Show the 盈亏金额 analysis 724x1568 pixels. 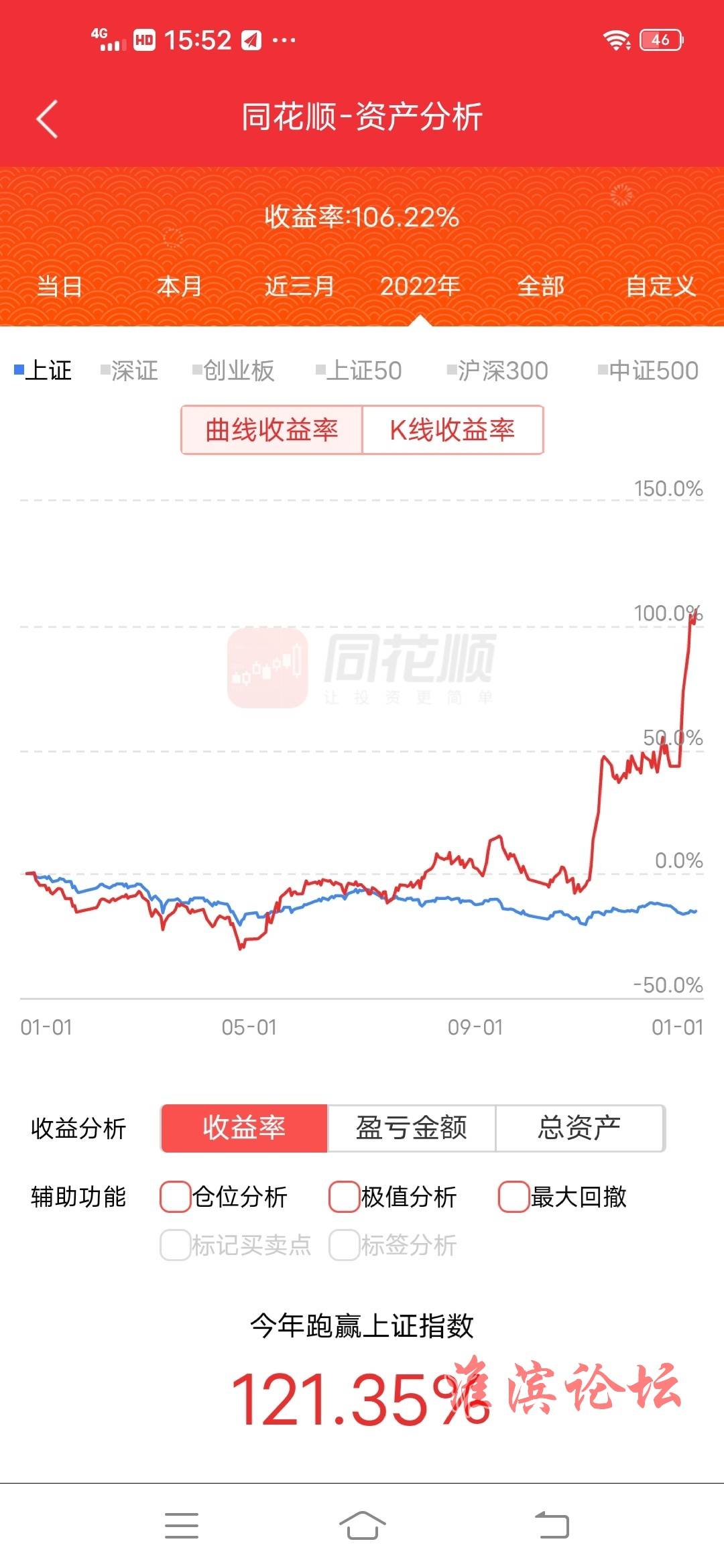click(411, 1128)
